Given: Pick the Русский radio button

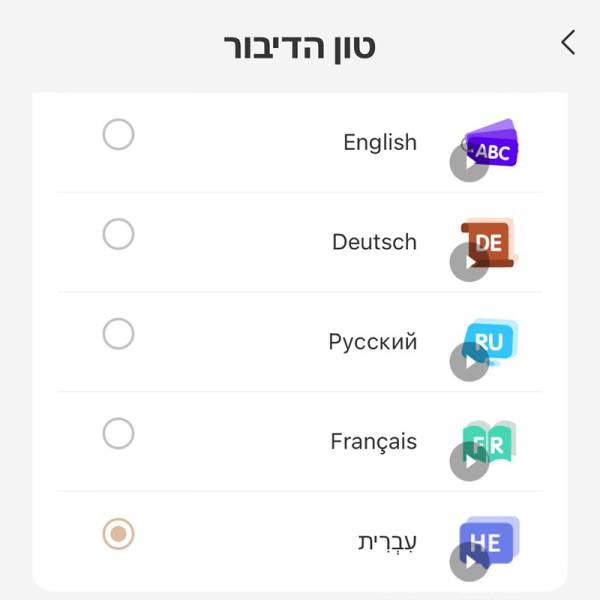Looking at the screenshot, I should point(118,334).
